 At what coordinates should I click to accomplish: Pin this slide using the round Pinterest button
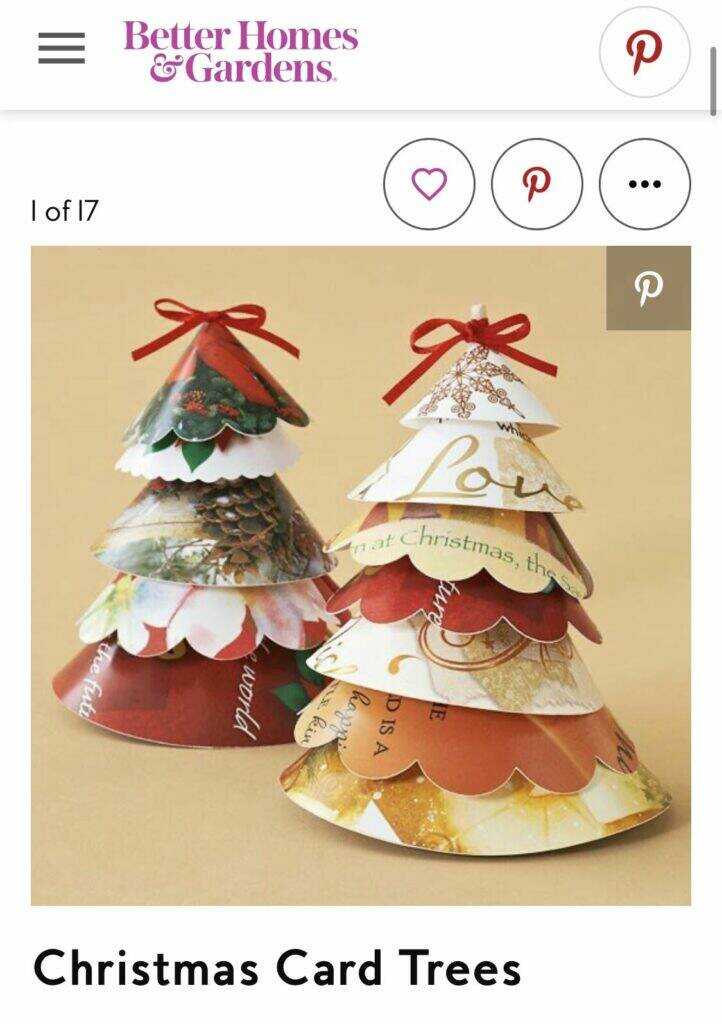click(537, 184)
